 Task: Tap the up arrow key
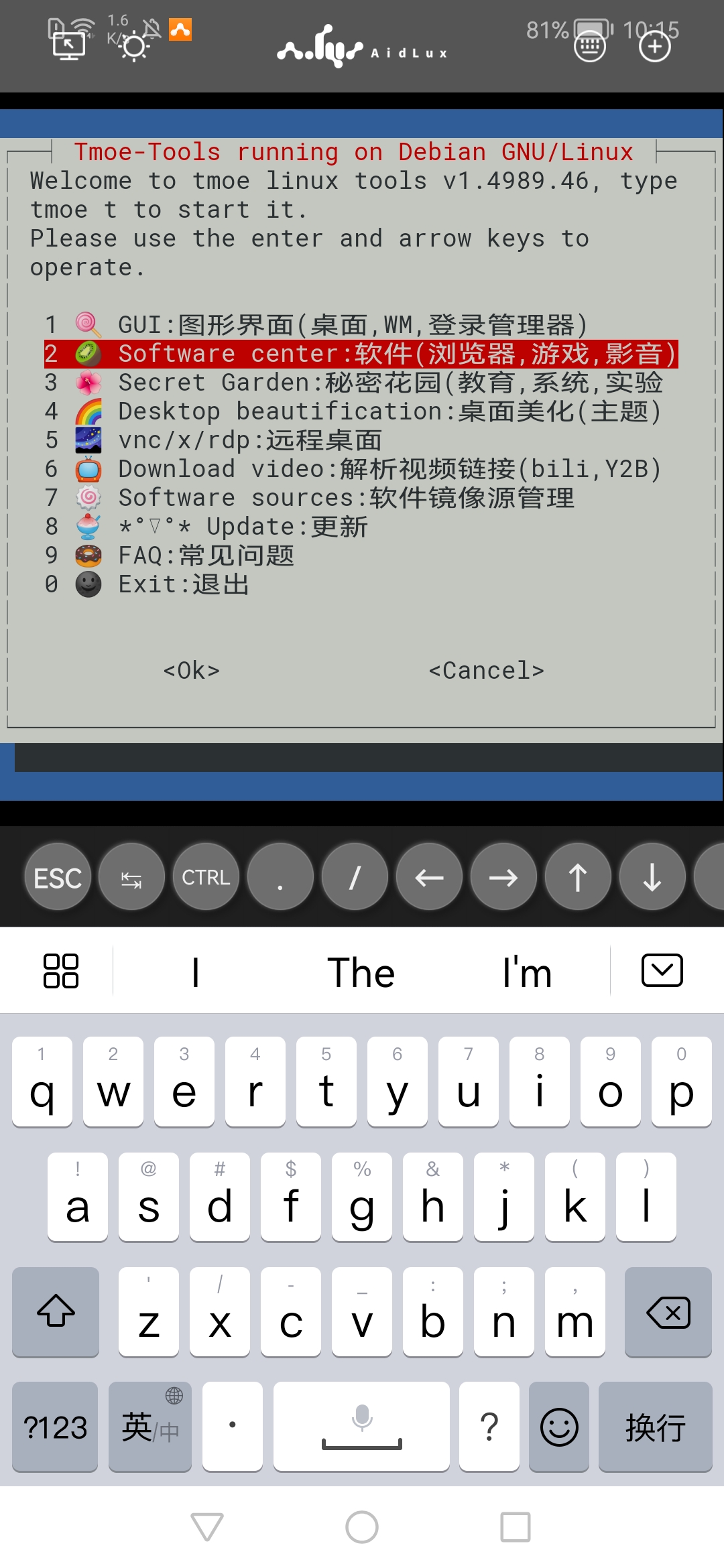point(577,877)
